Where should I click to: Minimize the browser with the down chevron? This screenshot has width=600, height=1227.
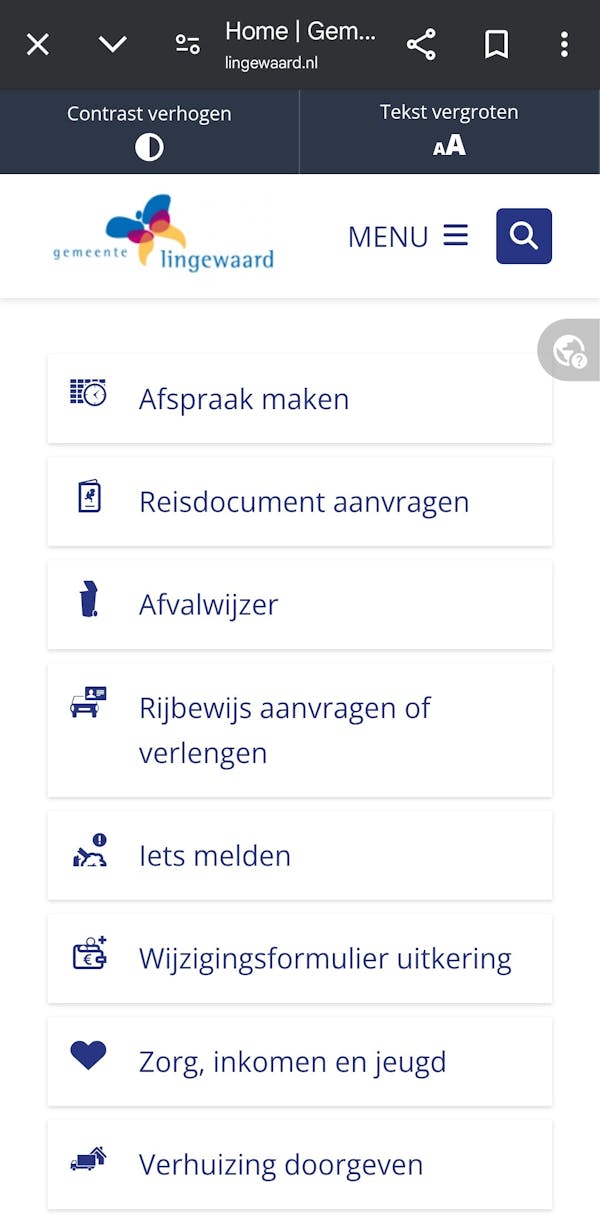[112, 44]
